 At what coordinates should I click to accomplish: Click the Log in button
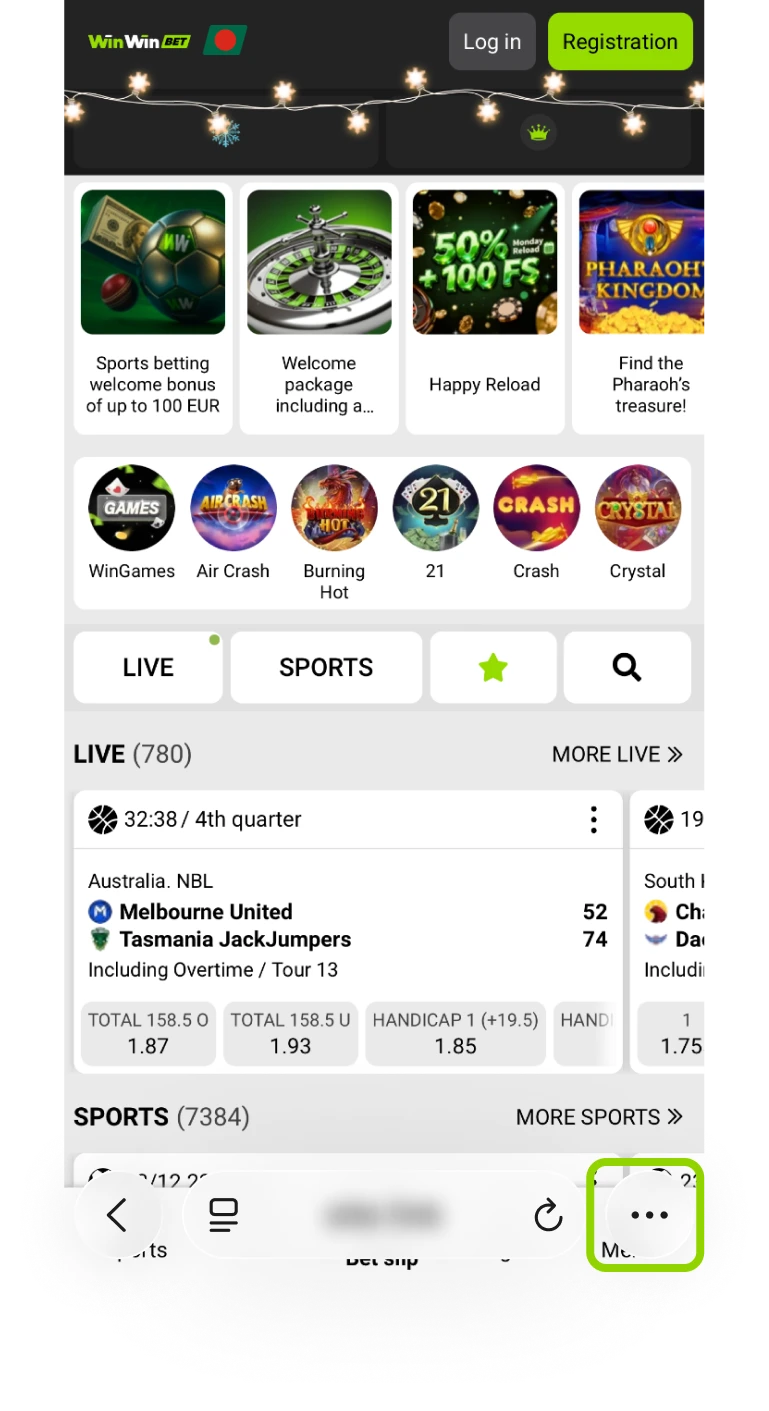point(491,42)
